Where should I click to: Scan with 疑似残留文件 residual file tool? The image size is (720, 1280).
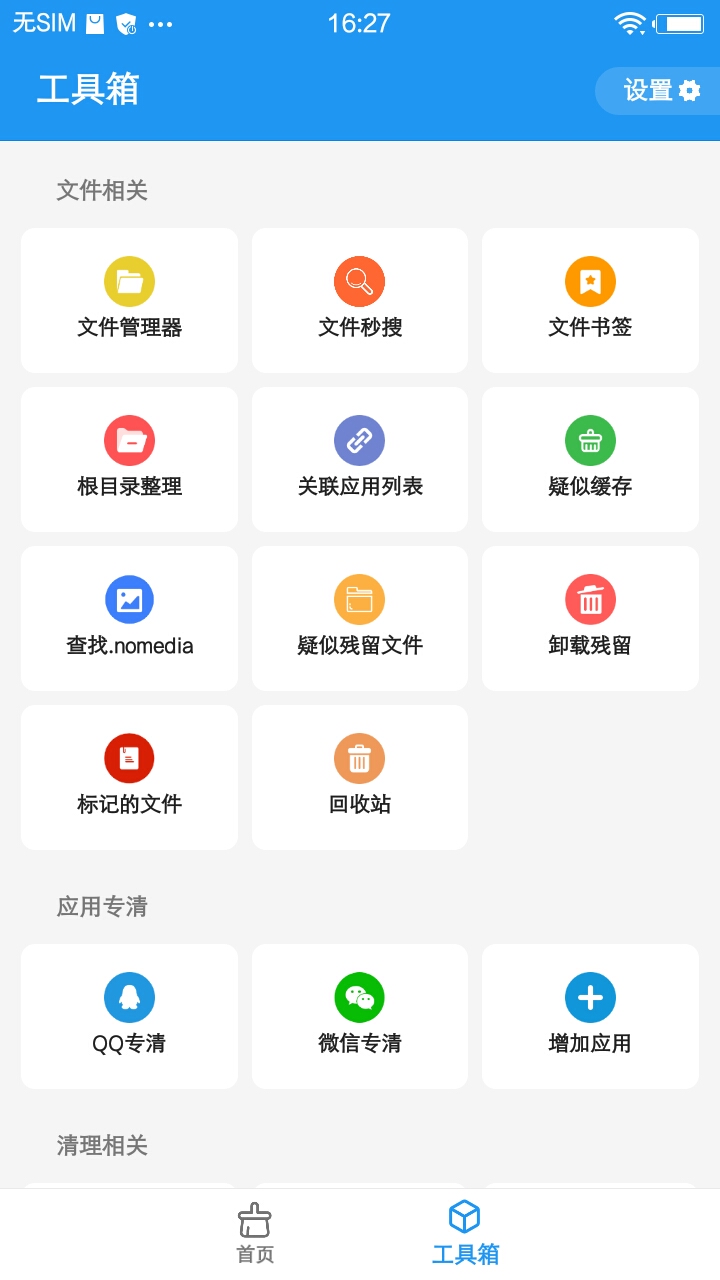[359, 617]
